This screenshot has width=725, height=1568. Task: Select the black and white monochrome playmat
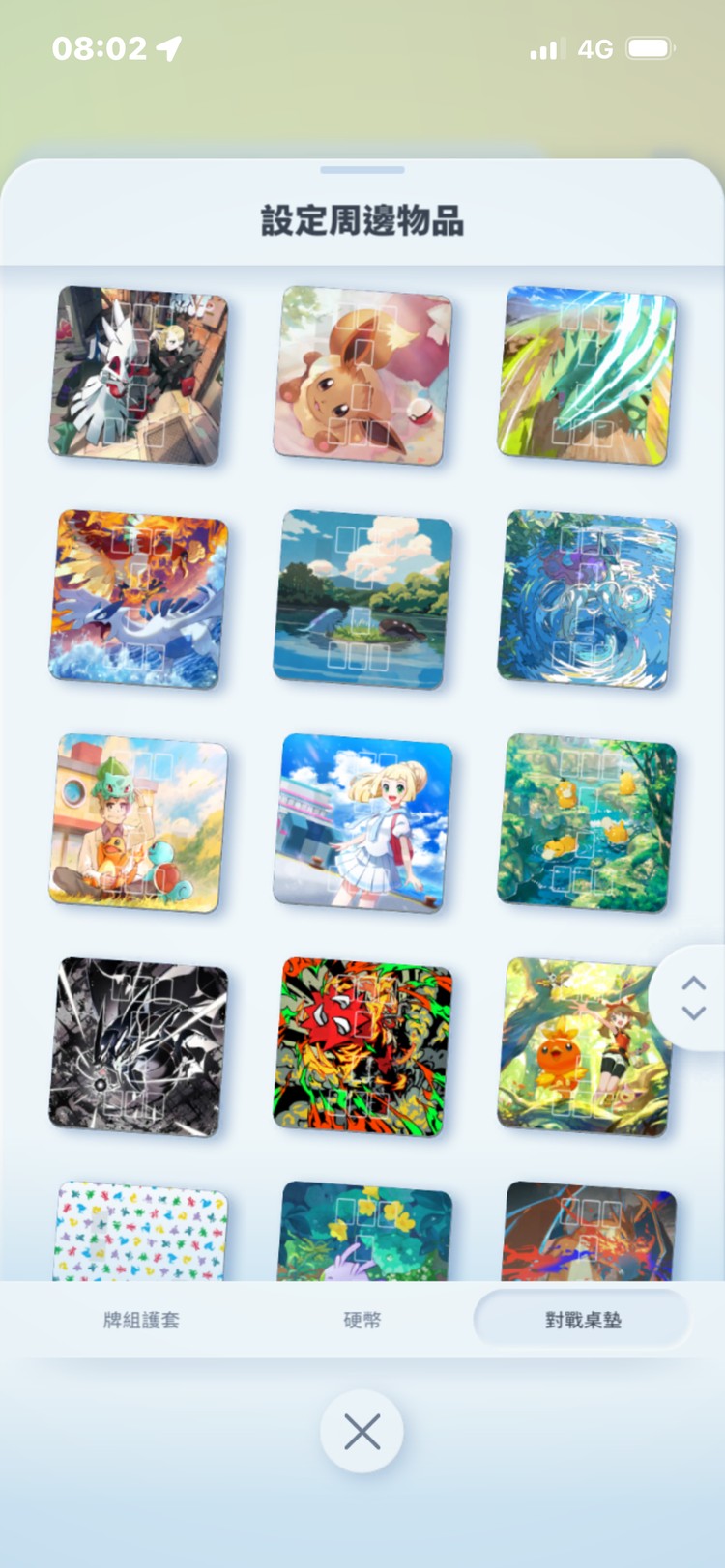pyautogui.click(x=138, y=1046)
